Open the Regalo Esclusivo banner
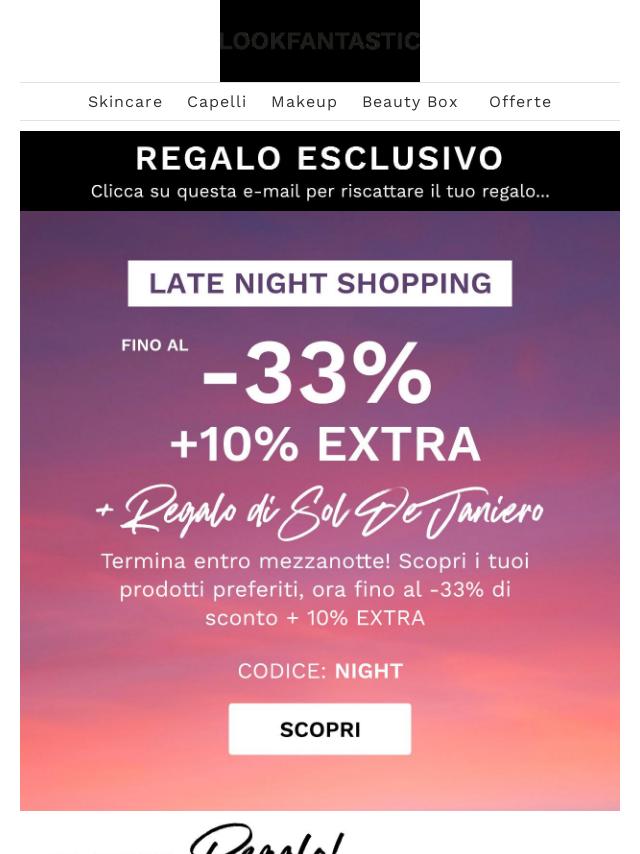This screenshot has height=854, width=640. click(320, 171)
